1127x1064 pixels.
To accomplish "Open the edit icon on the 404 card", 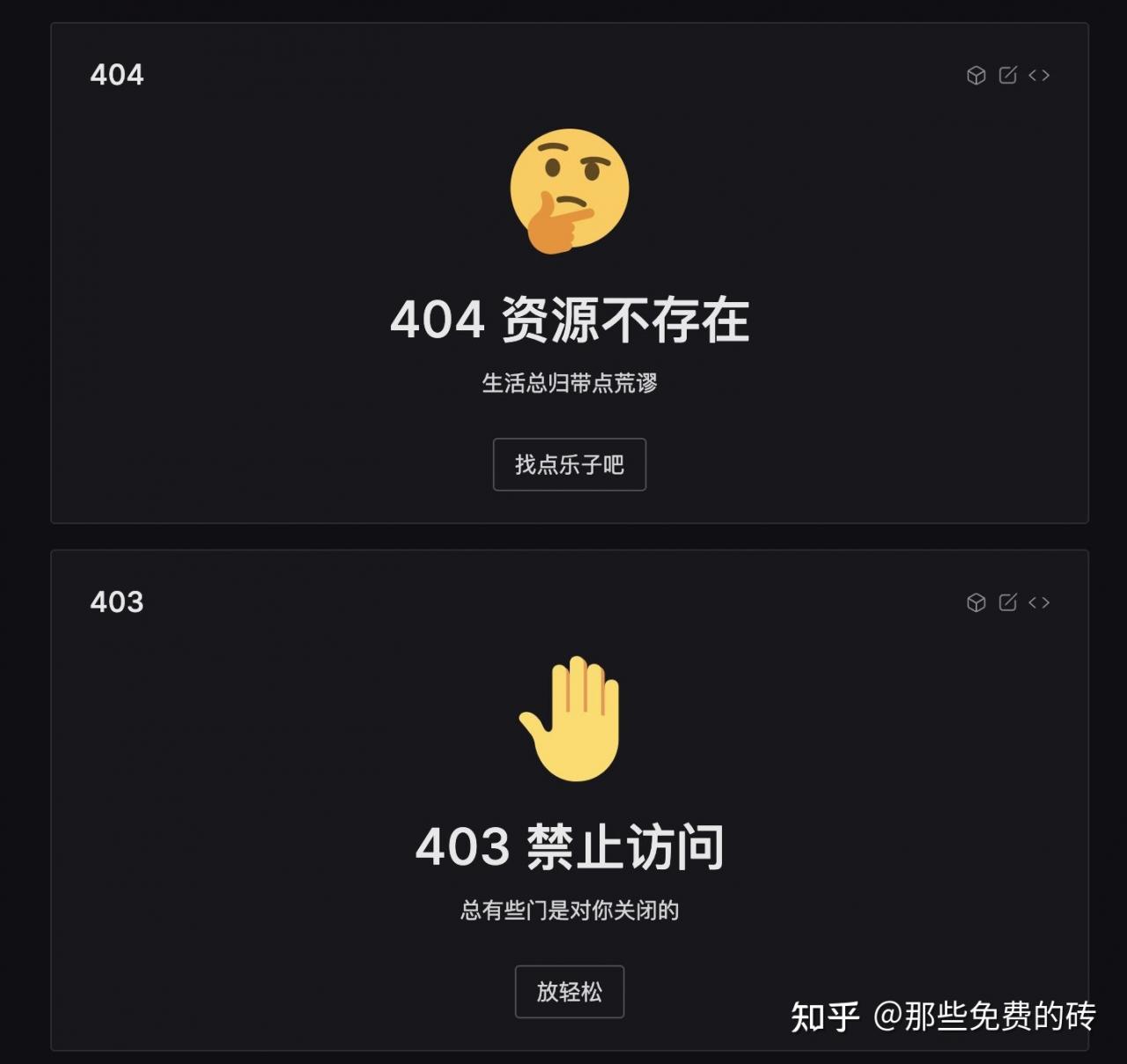I will (x=1007, y=76).
